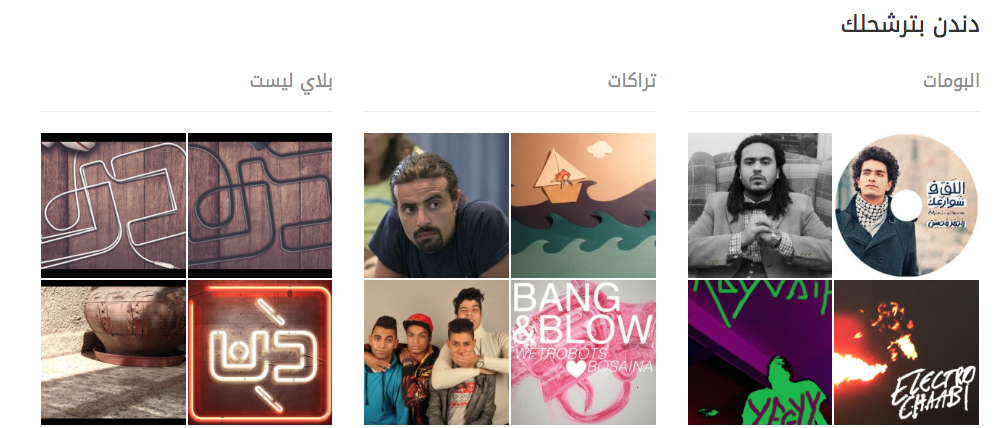Open the playlist with black cable on wood
Image resolution: width=1007 pixels, height=428 pixels.
pyautogui.click(x=260, y=205)
